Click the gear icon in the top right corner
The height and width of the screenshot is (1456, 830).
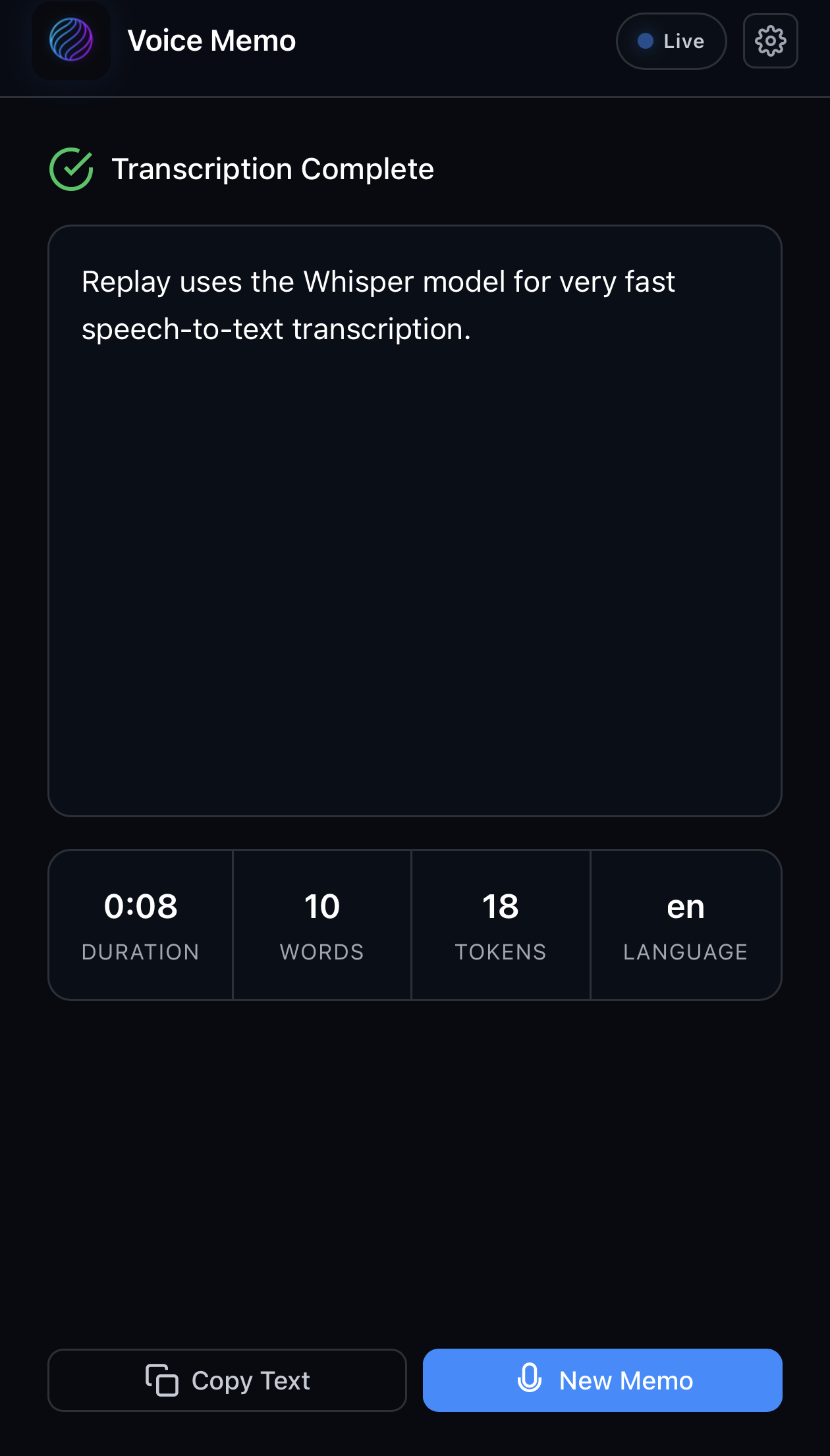point(770,41)
